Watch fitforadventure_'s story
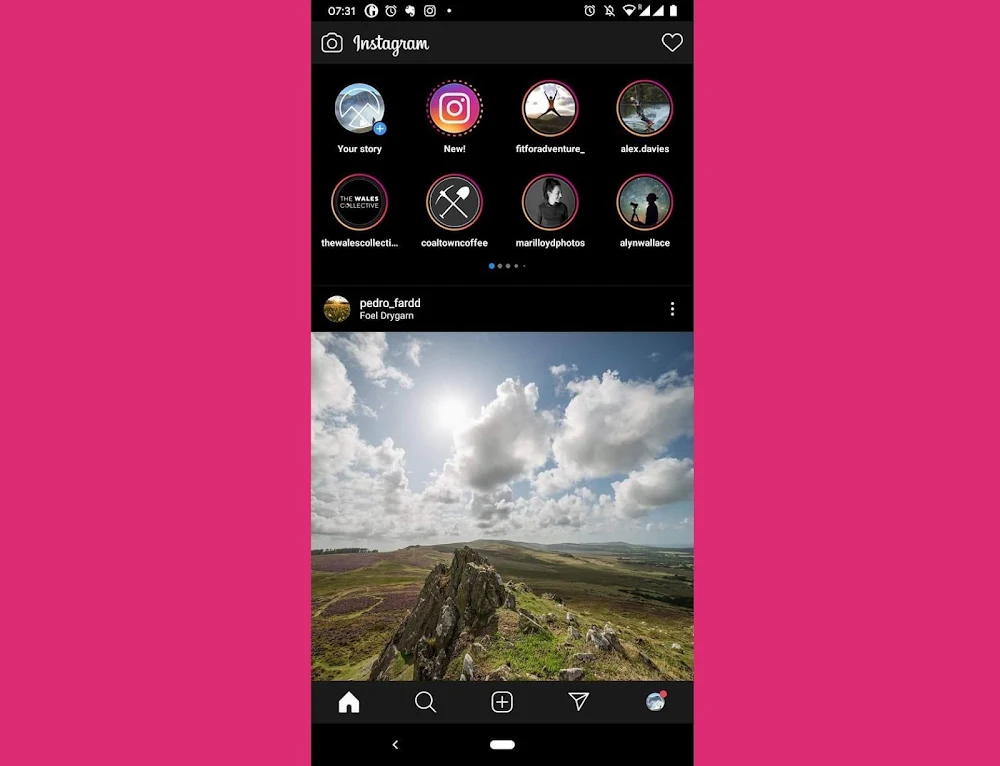 tap(550, 109)
